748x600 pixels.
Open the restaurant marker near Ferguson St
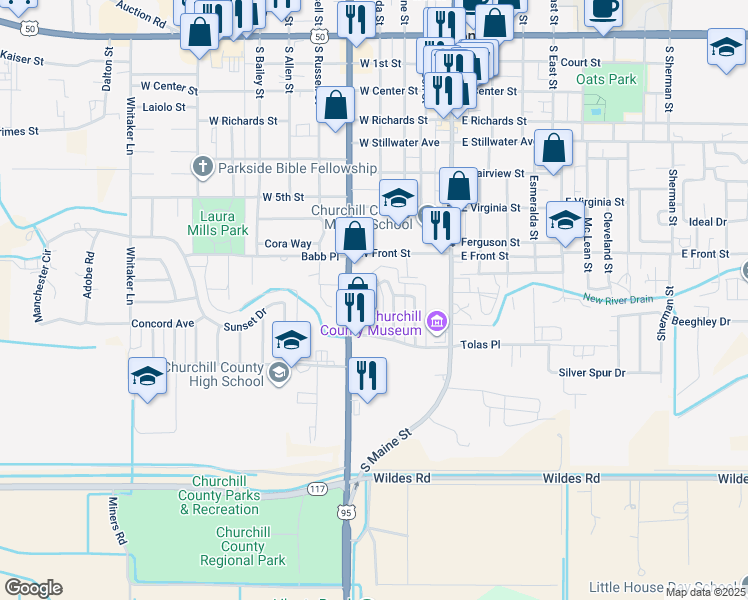coord(441,226)
